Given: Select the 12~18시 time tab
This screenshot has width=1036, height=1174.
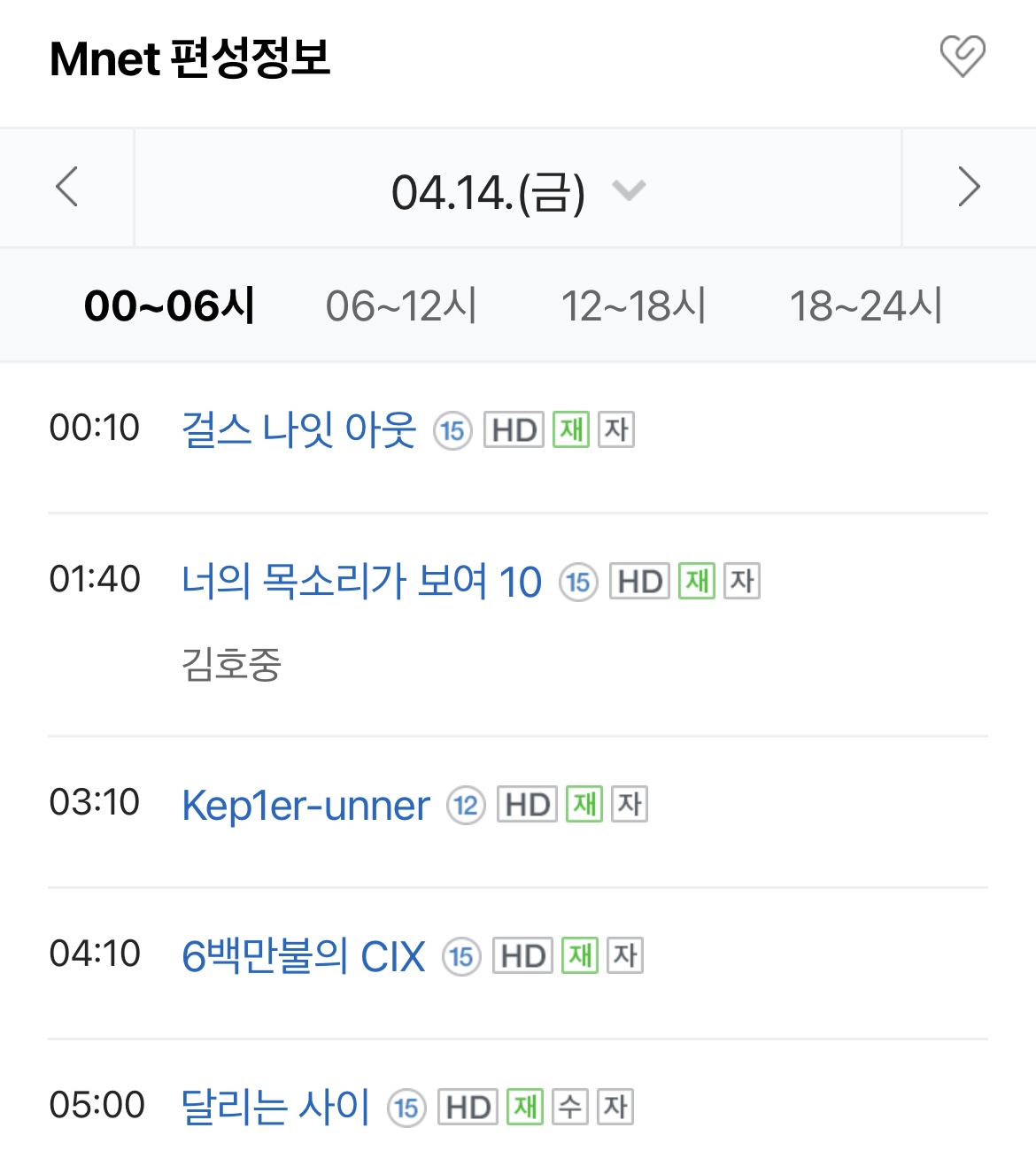Looking at the screenshot, I should 634,306.
